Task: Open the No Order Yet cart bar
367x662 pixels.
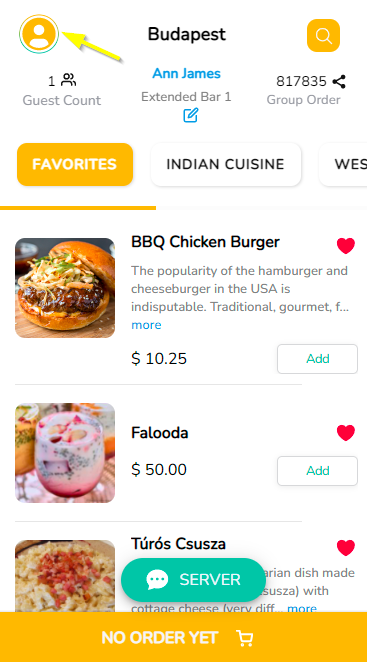Action: [183, 637]
